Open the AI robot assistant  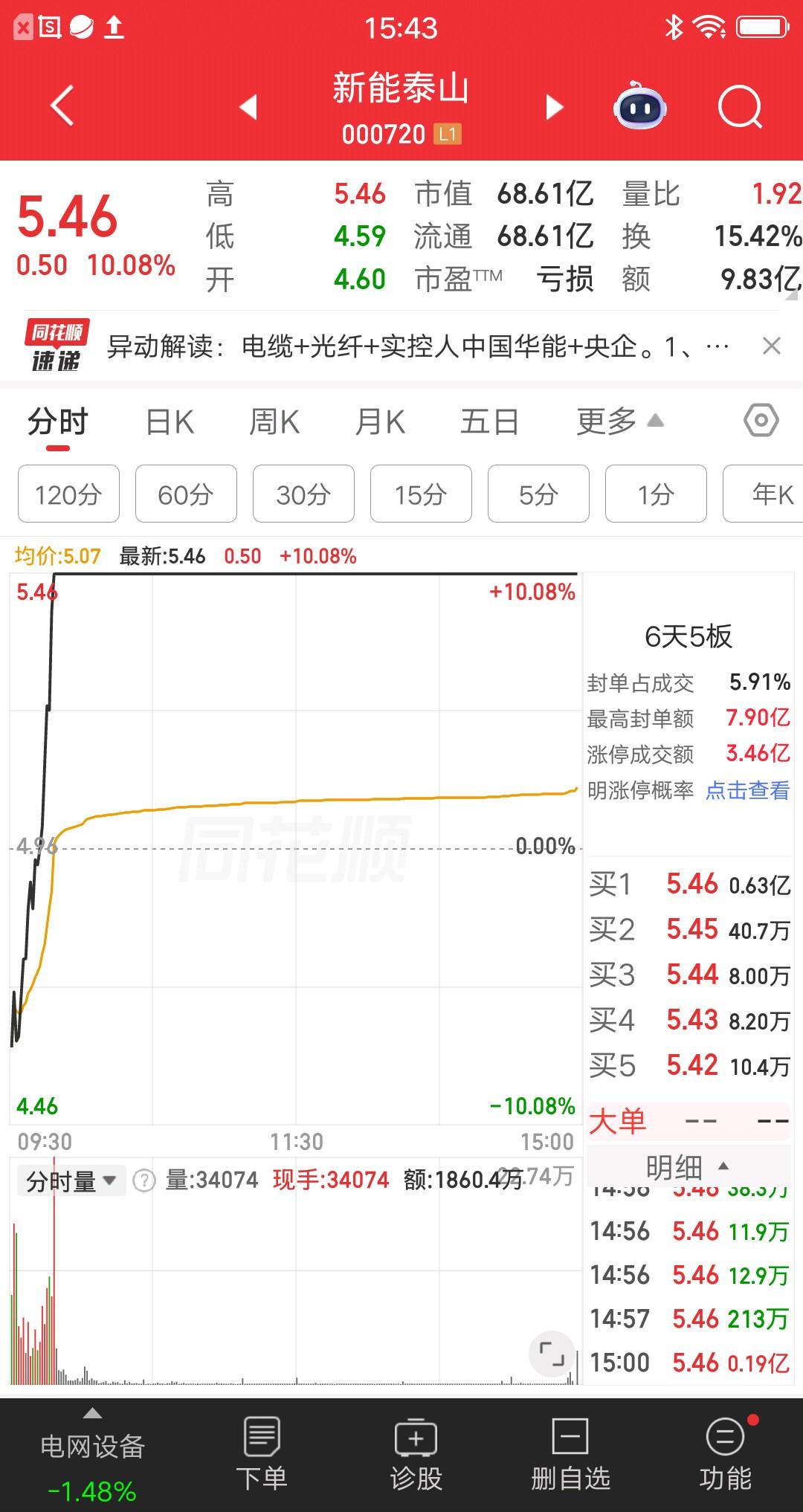click(641, 107)
